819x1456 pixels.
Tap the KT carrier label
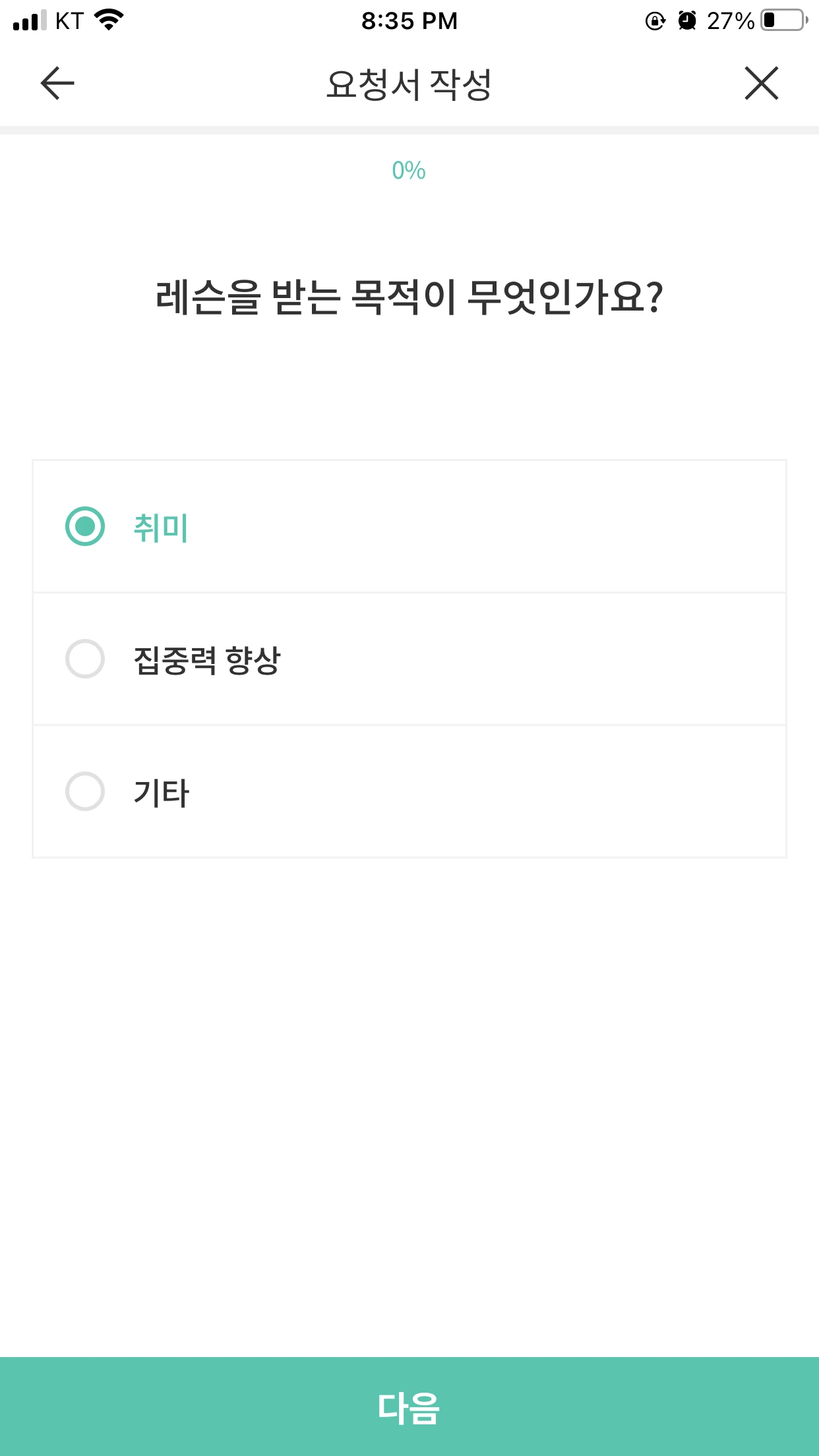pos(67,20)
